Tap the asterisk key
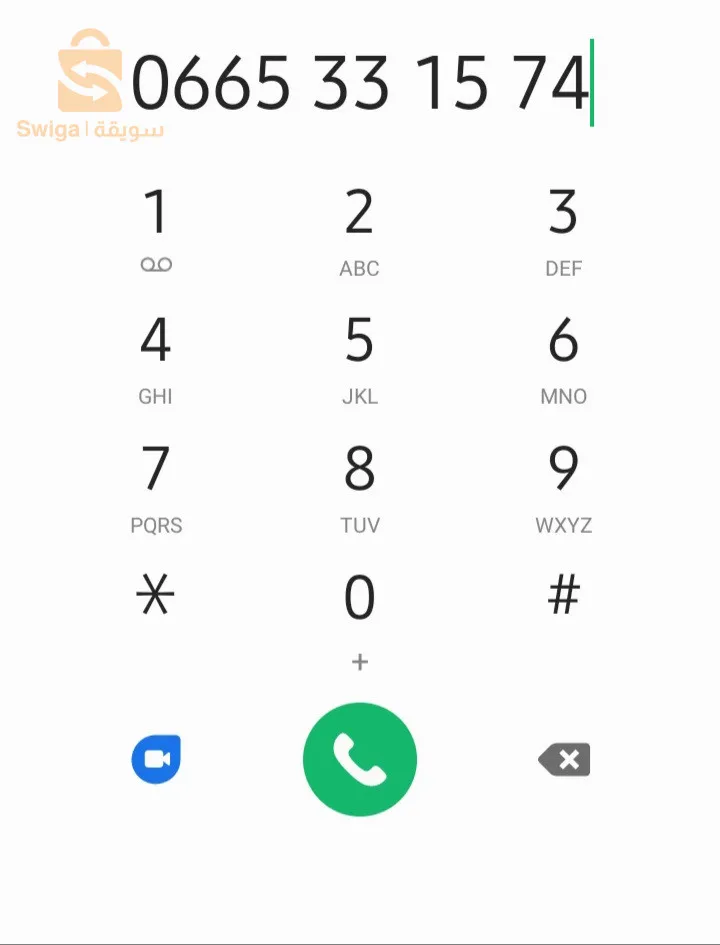Viewport: 720px width, 945px height. pyautogui.click(x=156, y=597)
